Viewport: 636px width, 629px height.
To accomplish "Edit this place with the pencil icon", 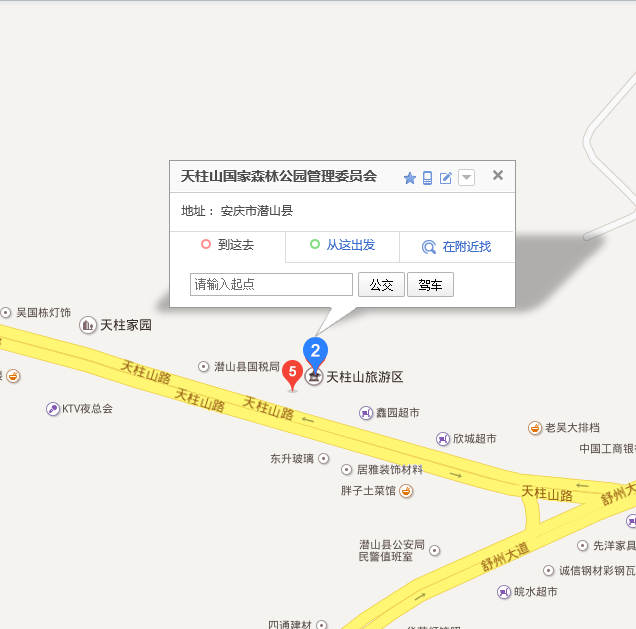I will (446, 178).
